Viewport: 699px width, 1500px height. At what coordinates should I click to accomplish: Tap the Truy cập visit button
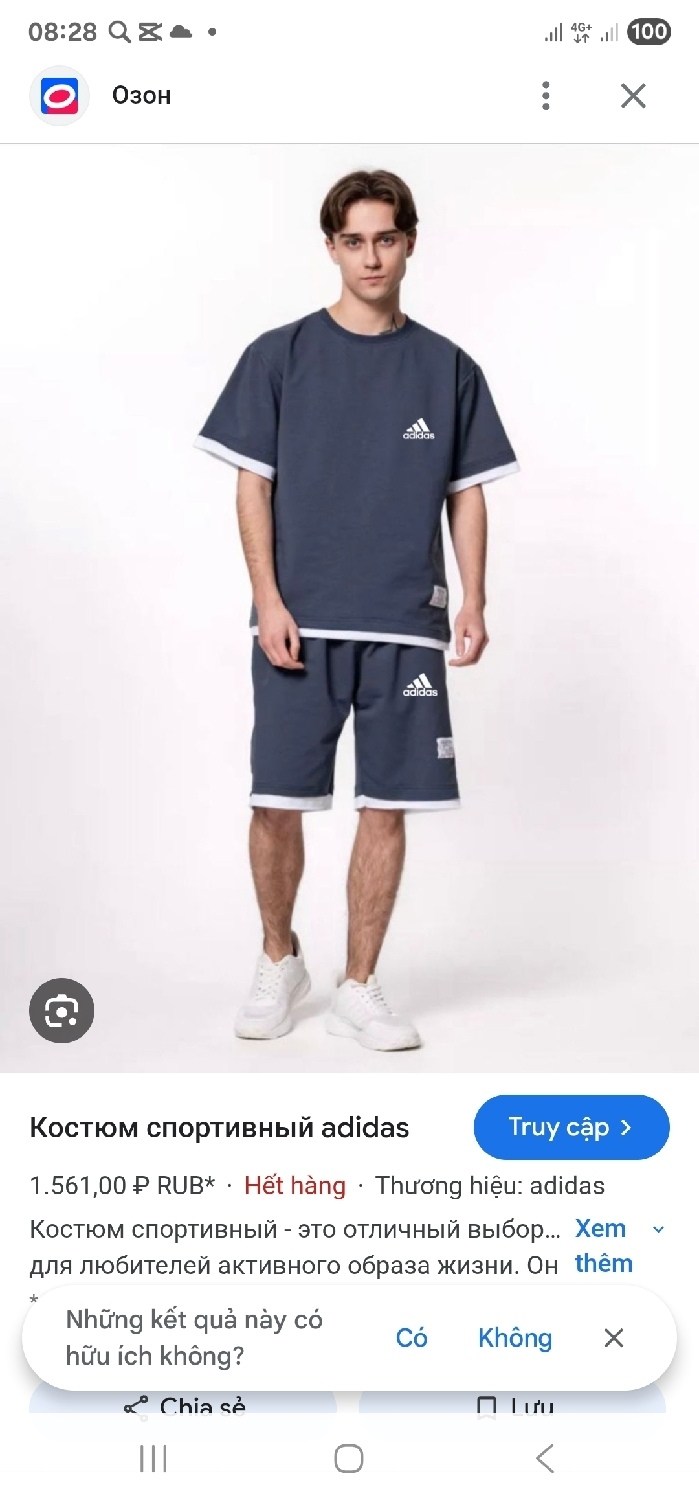point(571,1128)
